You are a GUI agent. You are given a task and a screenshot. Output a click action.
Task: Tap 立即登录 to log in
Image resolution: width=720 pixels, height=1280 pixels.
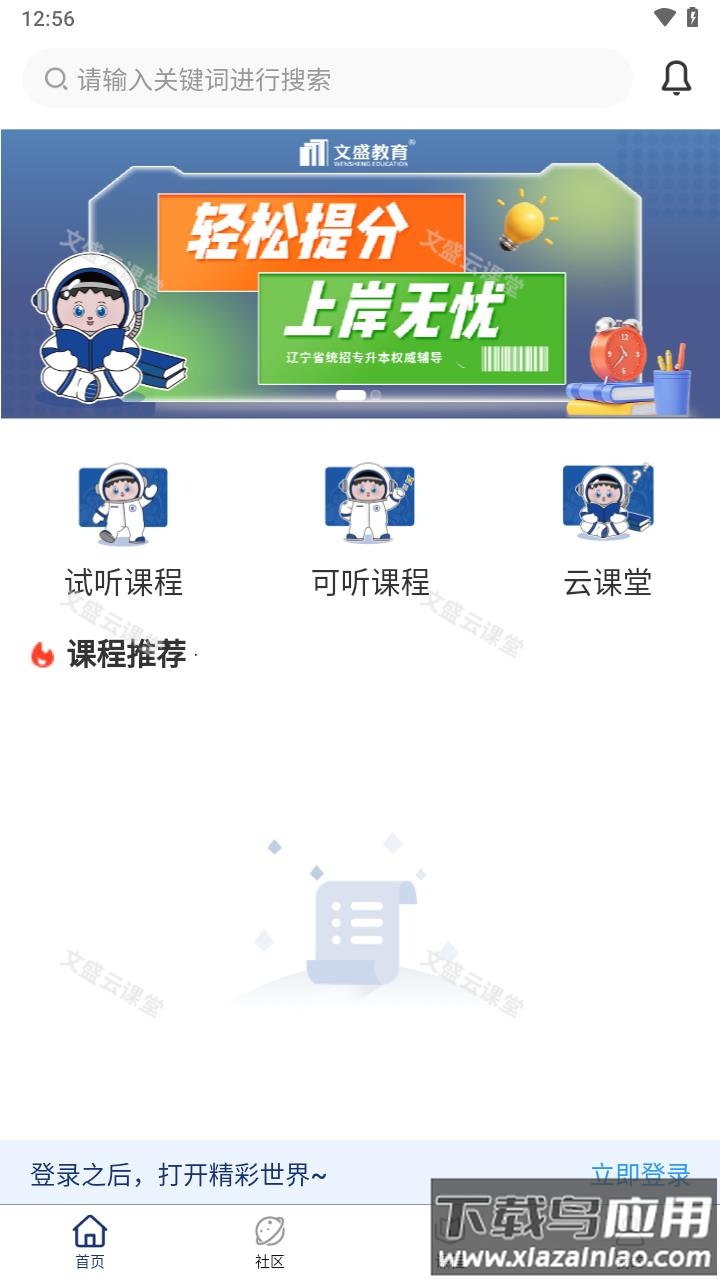[640, 1173]
